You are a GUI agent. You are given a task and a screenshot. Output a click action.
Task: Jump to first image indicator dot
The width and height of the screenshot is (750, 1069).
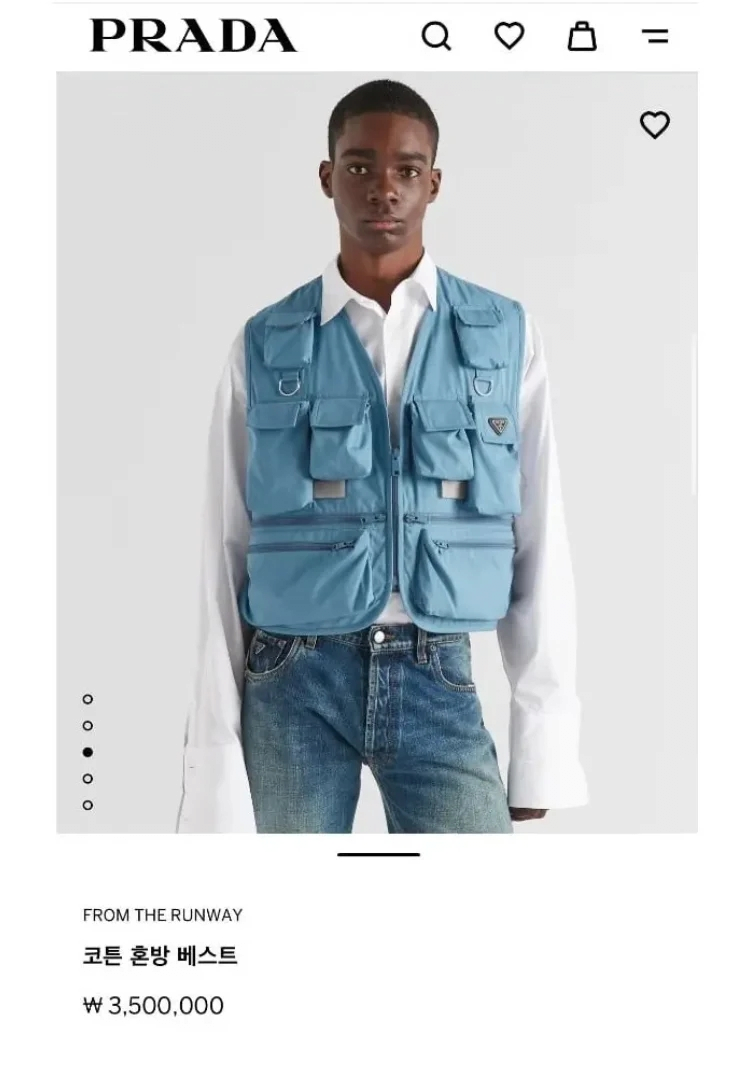coord(88,699)
